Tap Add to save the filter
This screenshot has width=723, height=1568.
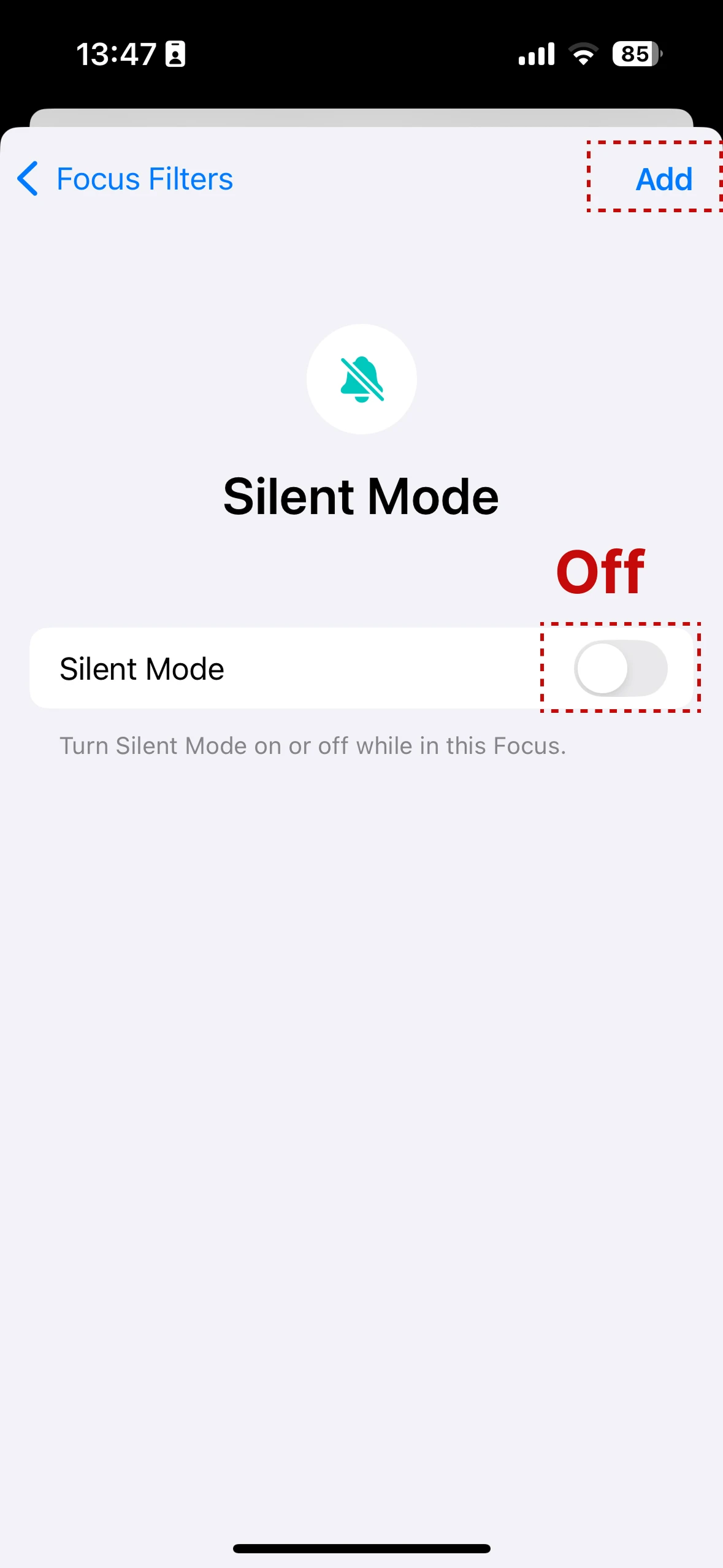(x=664, y=179)
